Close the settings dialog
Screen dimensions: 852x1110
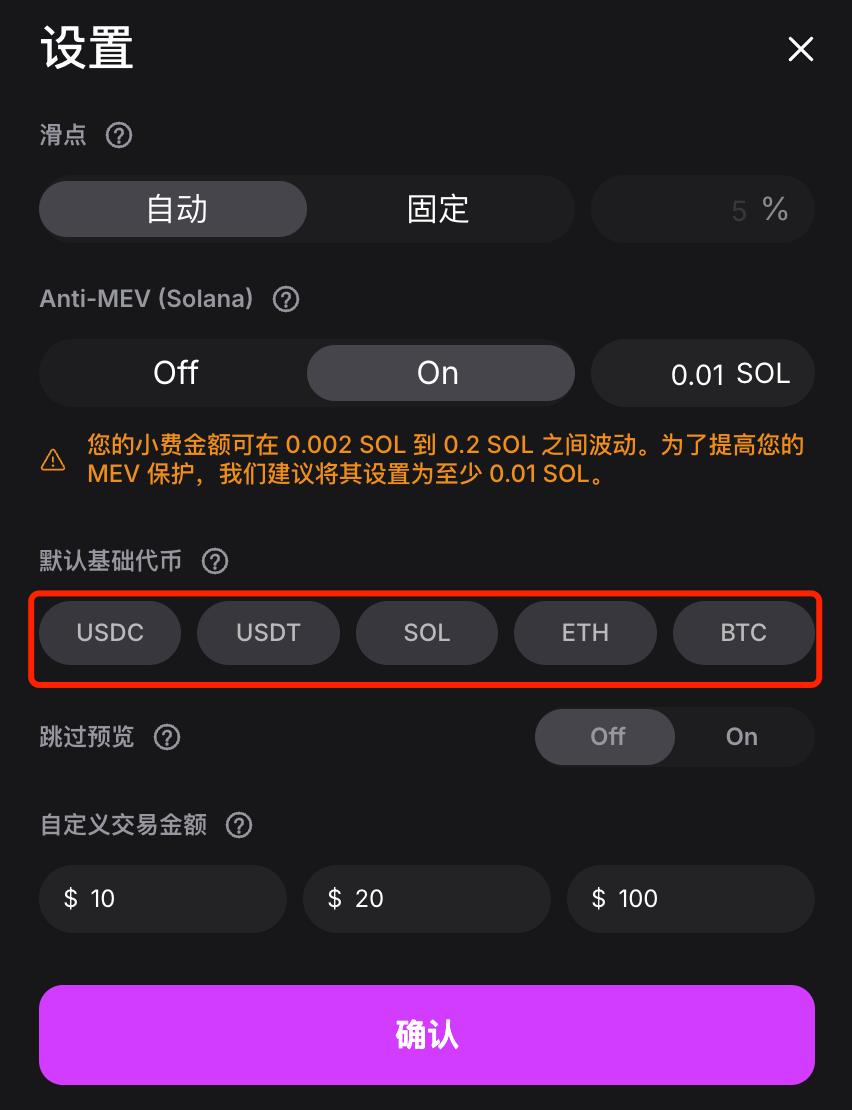[800, 49]
